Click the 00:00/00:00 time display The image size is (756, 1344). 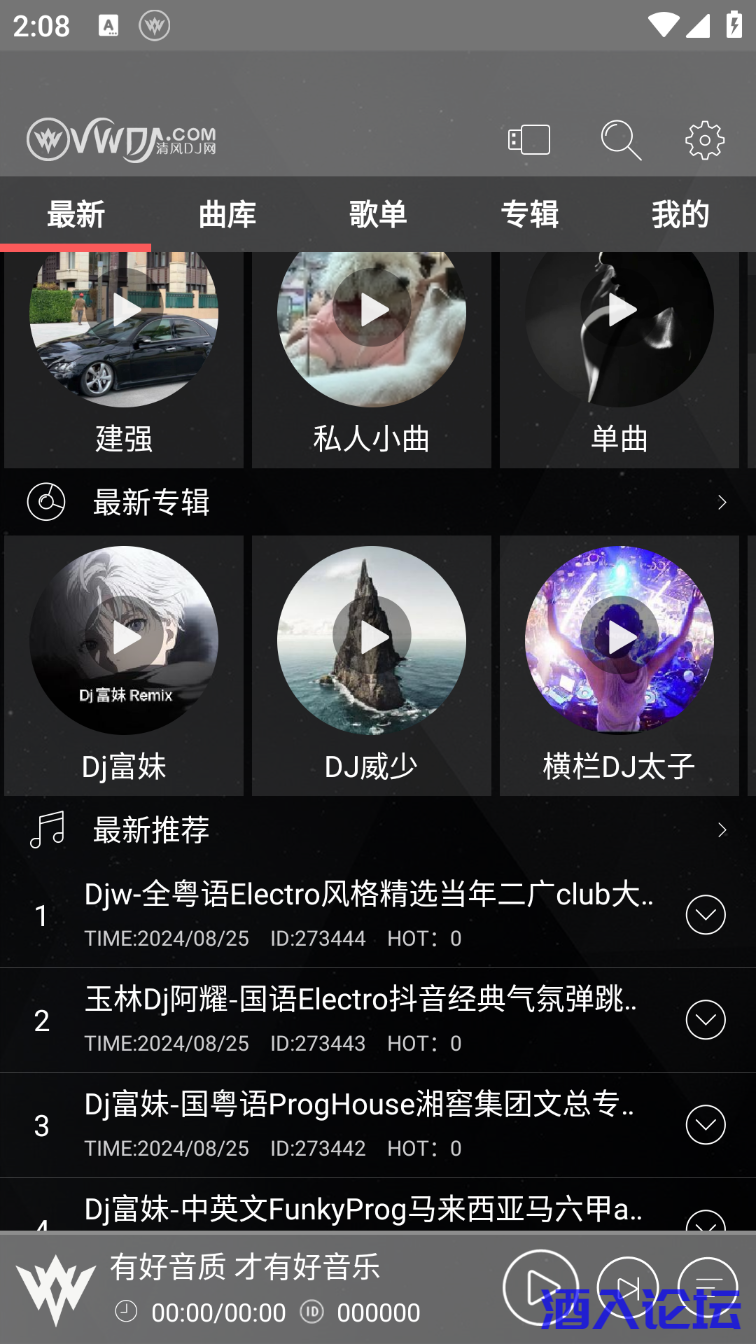point(218,1312)
